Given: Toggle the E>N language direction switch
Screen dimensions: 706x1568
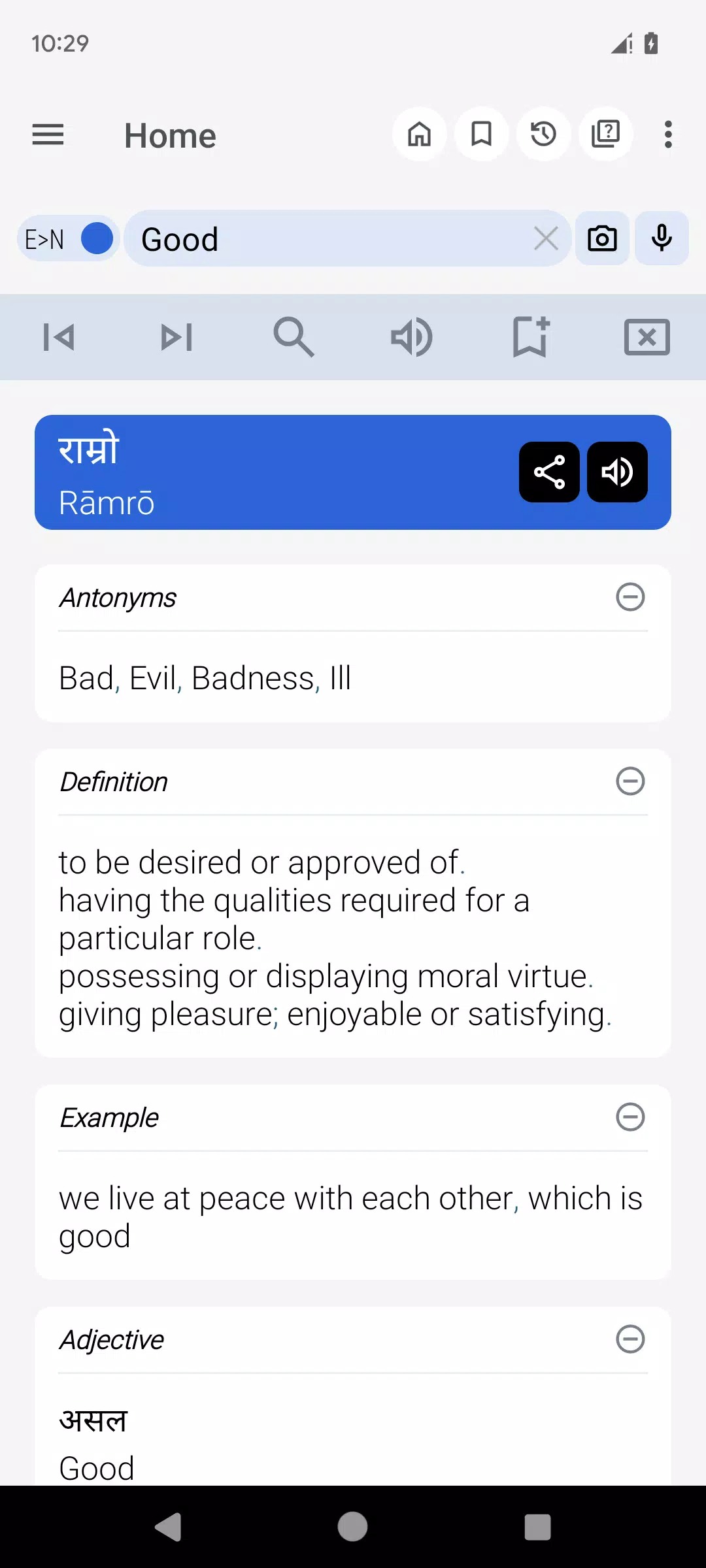Looking at the screenshot, I should (68, 238).
